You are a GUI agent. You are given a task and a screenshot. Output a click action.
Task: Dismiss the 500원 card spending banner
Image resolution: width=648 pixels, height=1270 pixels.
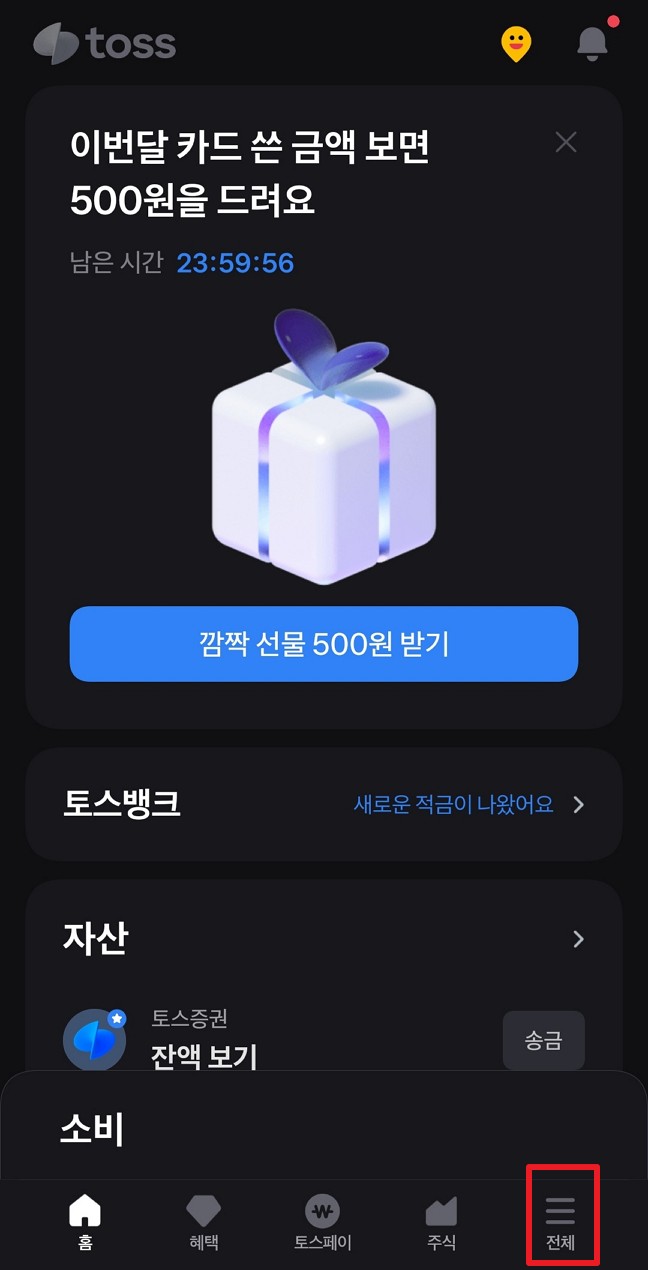tap(566, 143)
